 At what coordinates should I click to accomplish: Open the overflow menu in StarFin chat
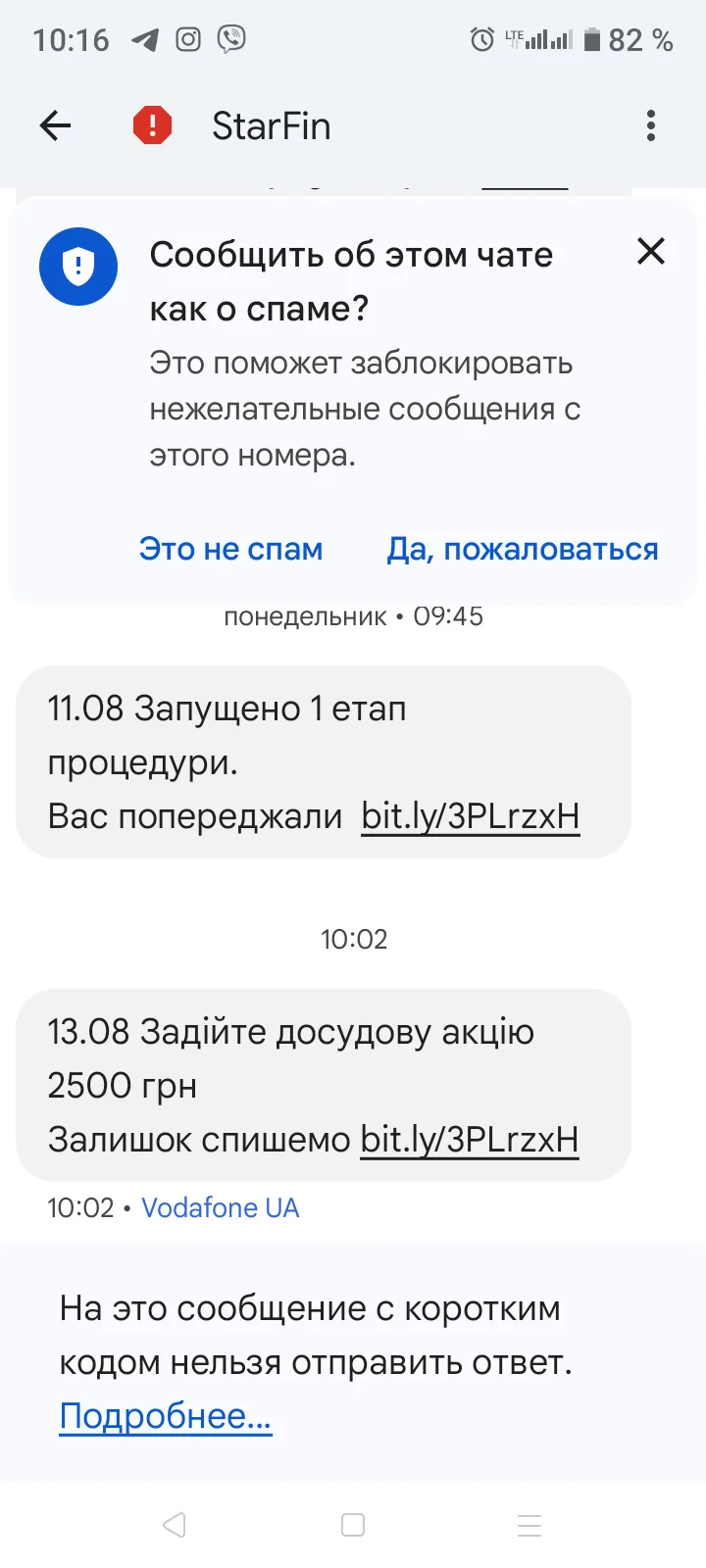tap(651, 125)
